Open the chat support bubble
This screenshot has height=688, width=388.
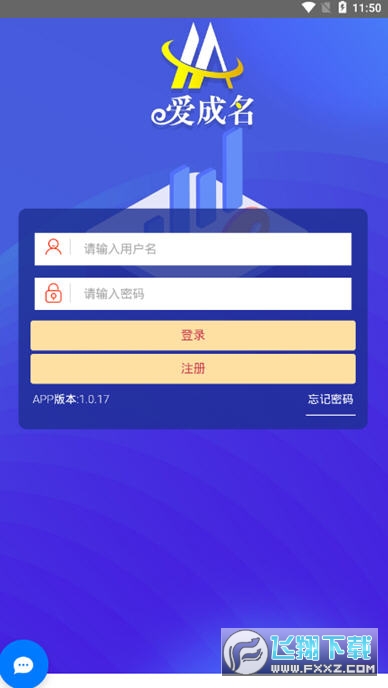coord(23,665)
